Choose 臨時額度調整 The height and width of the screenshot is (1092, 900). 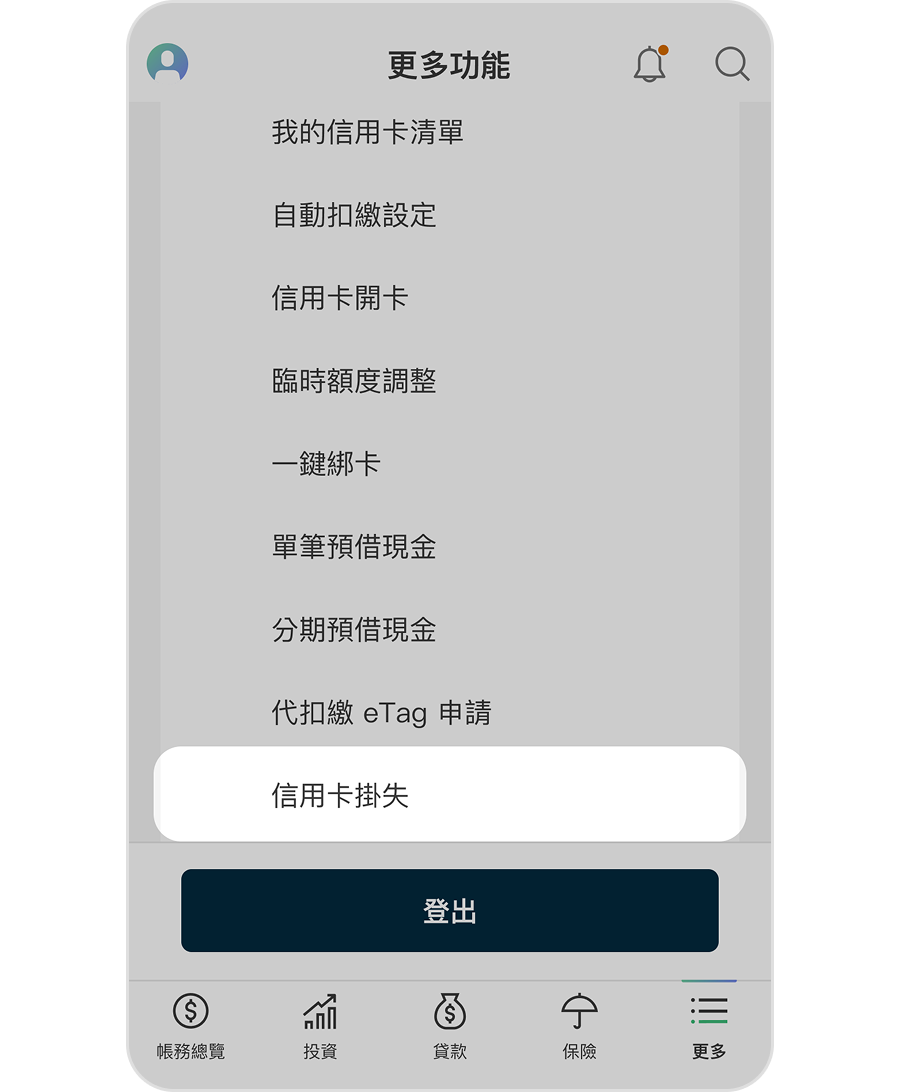coord(354,381)
